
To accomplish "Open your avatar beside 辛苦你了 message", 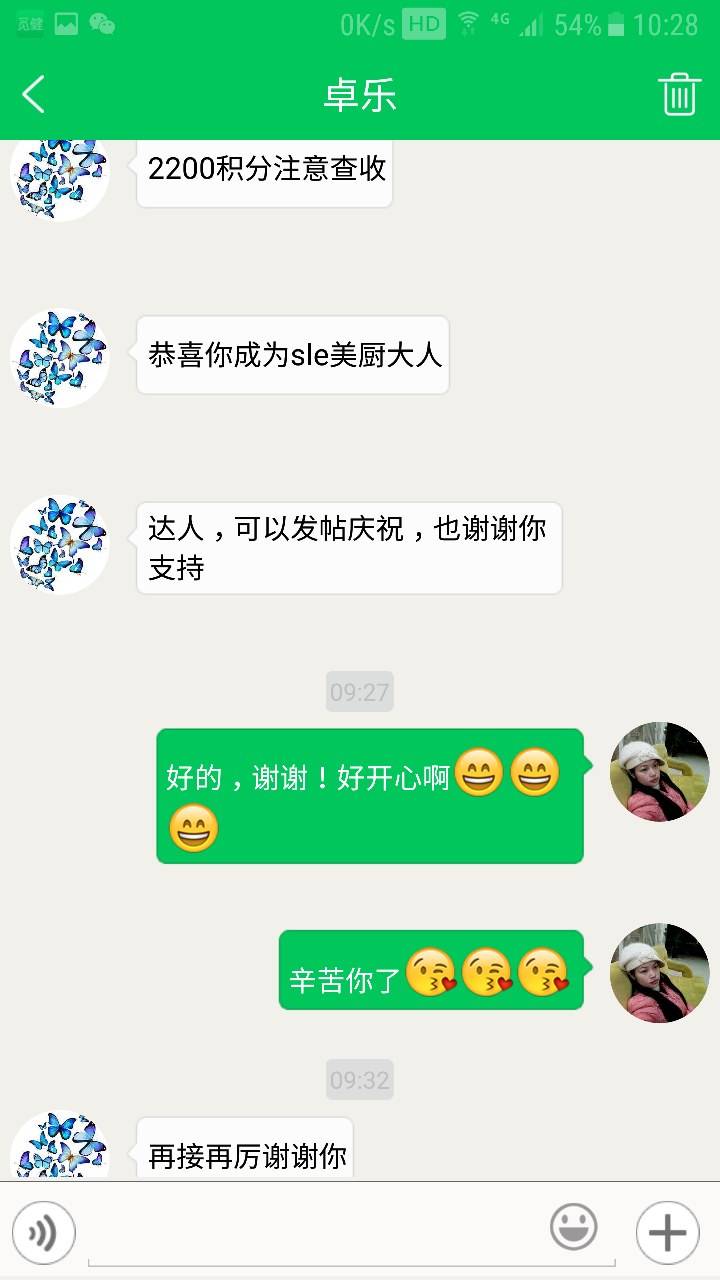I will tap(660, 972).
